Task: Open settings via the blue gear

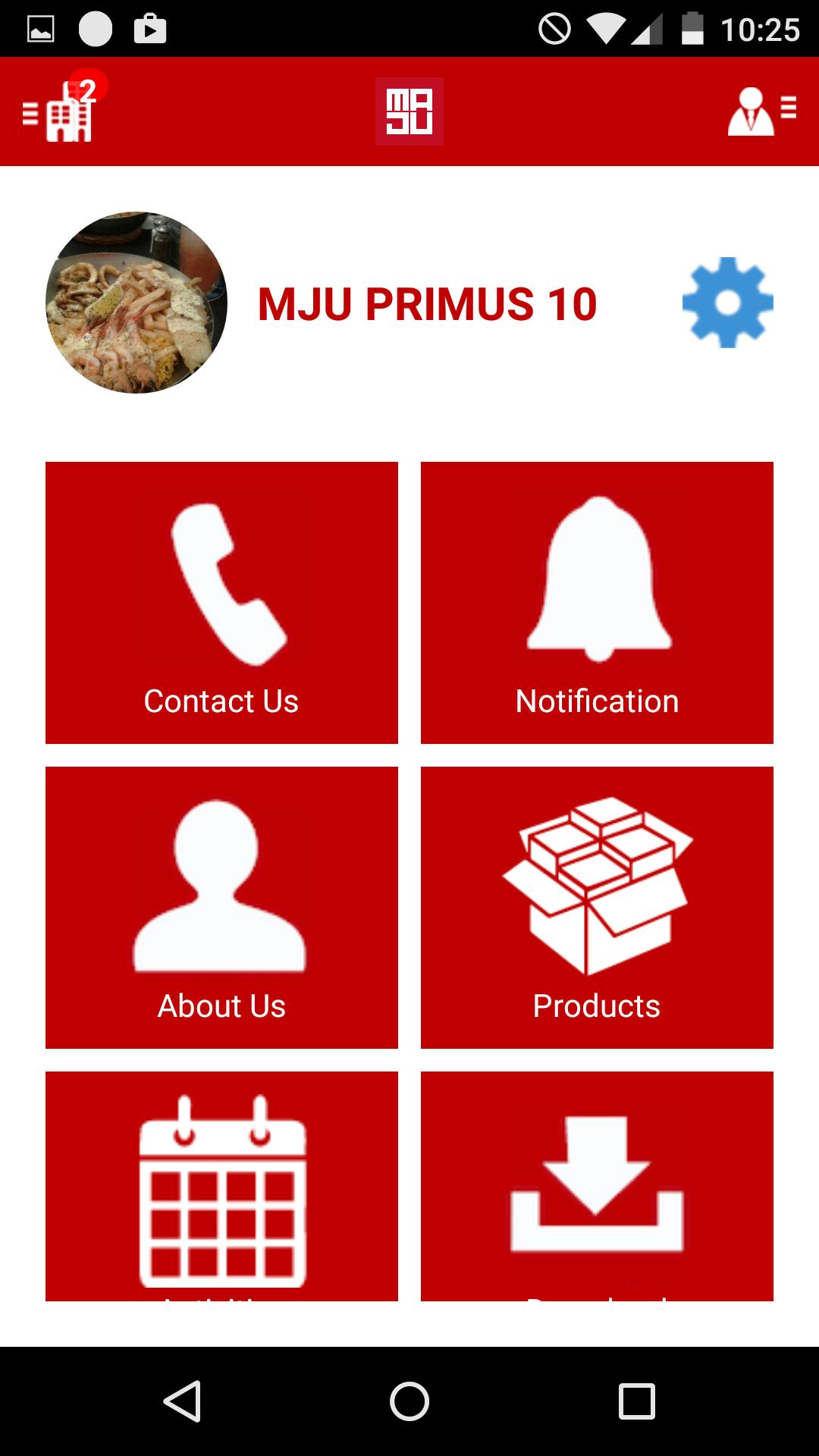Action: 727,303
